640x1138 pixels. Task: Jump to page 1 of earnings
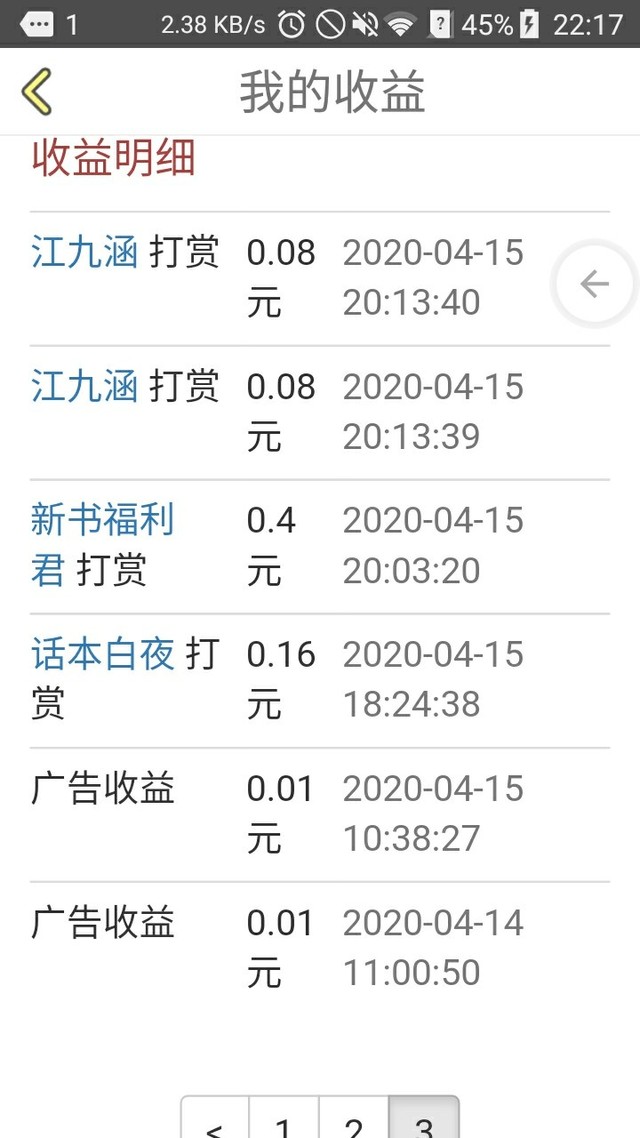point(284,1118)
